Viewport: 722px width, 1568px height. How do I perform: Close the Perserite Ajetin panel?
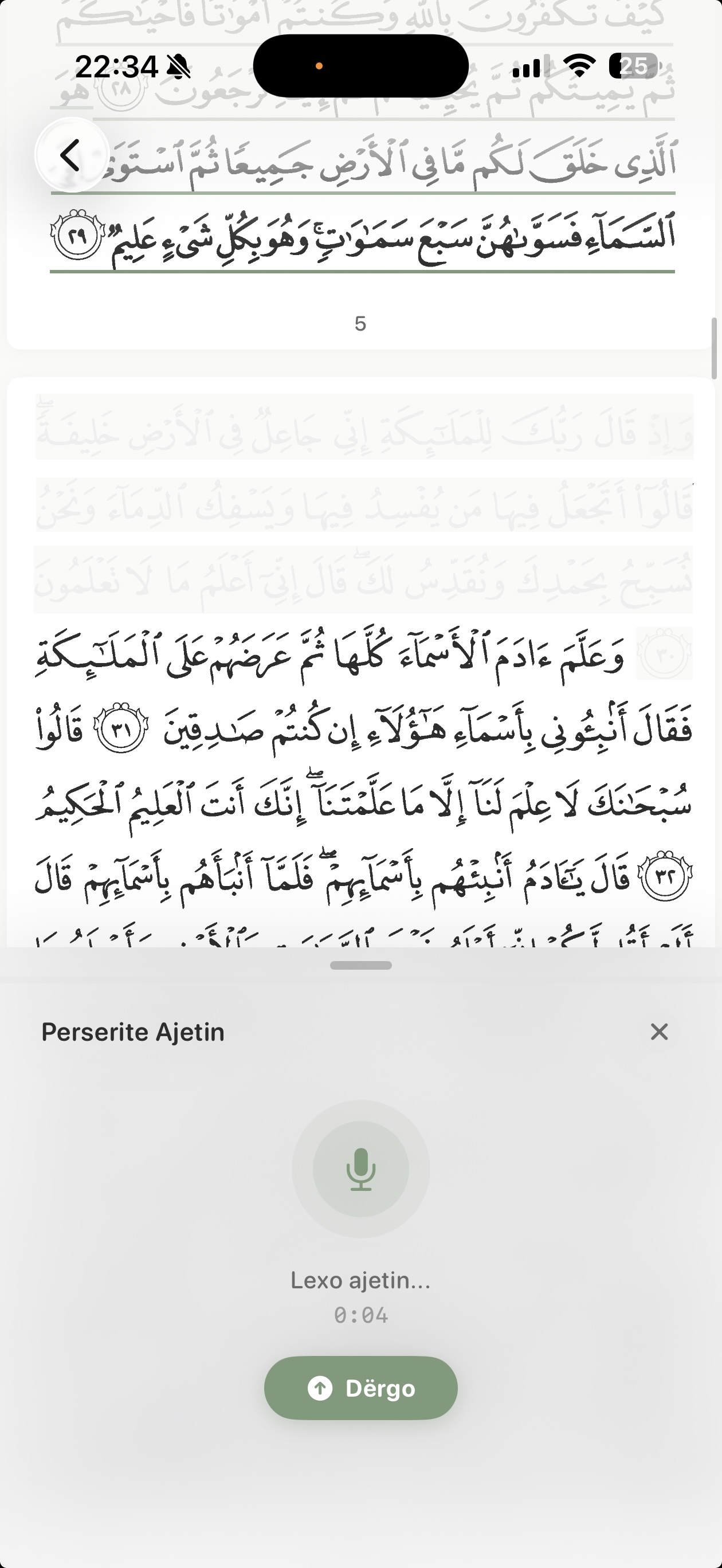(x=660, y=1032)
